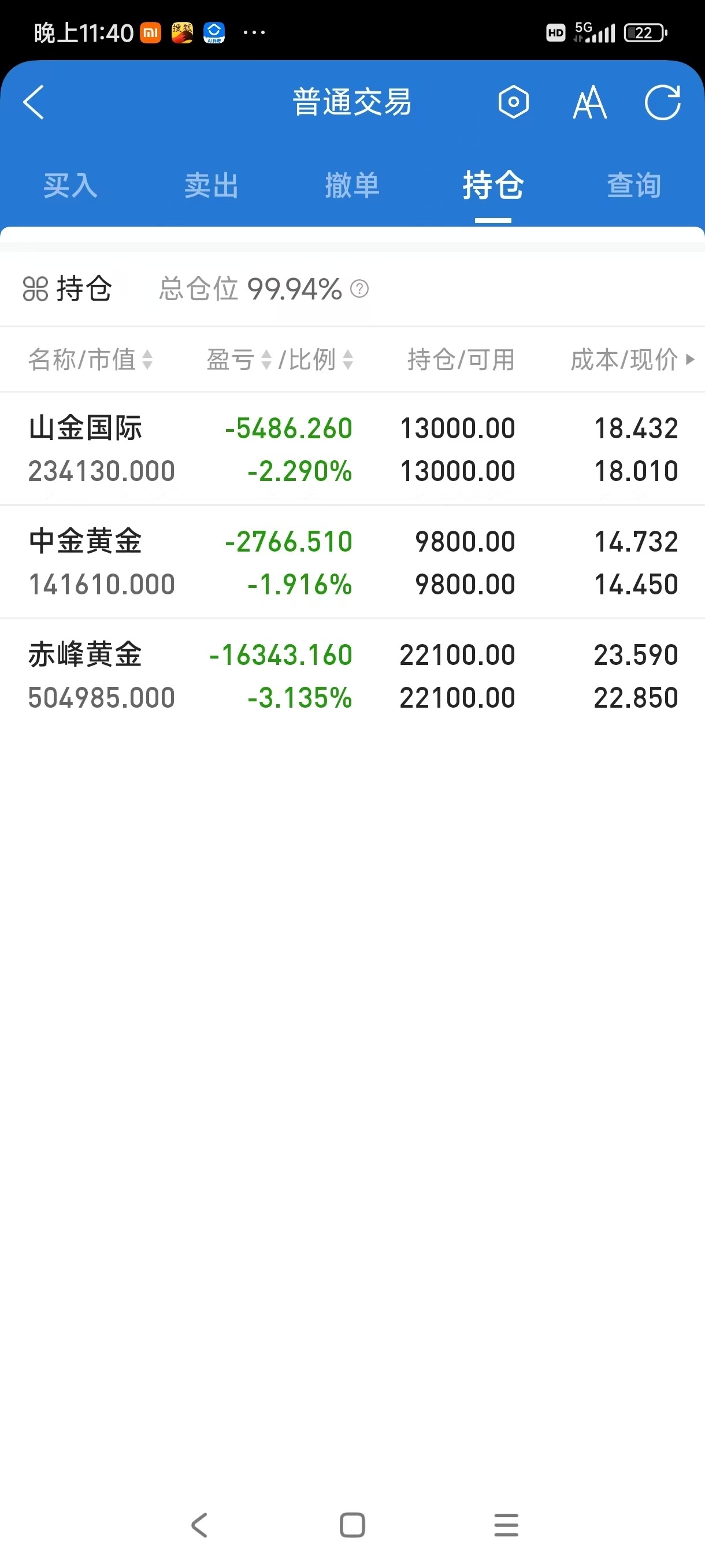Viewport: 705px width, 1568px height.
Task: Open the font size icon
Action: (589, 102)
